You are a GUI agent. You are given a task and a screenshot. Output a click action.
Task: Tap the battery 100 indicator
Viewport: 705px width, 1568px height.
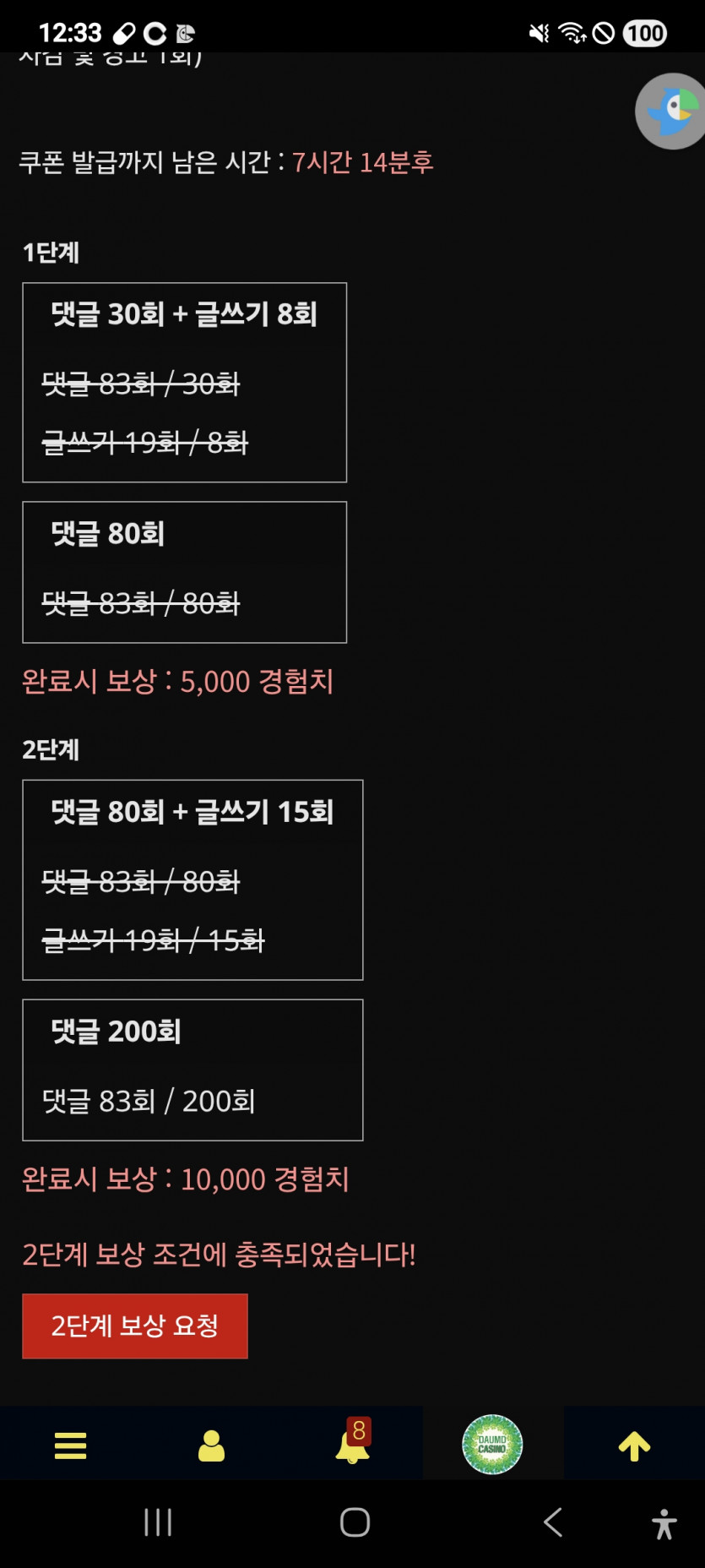pyautogui.click(x=643, y=32)
